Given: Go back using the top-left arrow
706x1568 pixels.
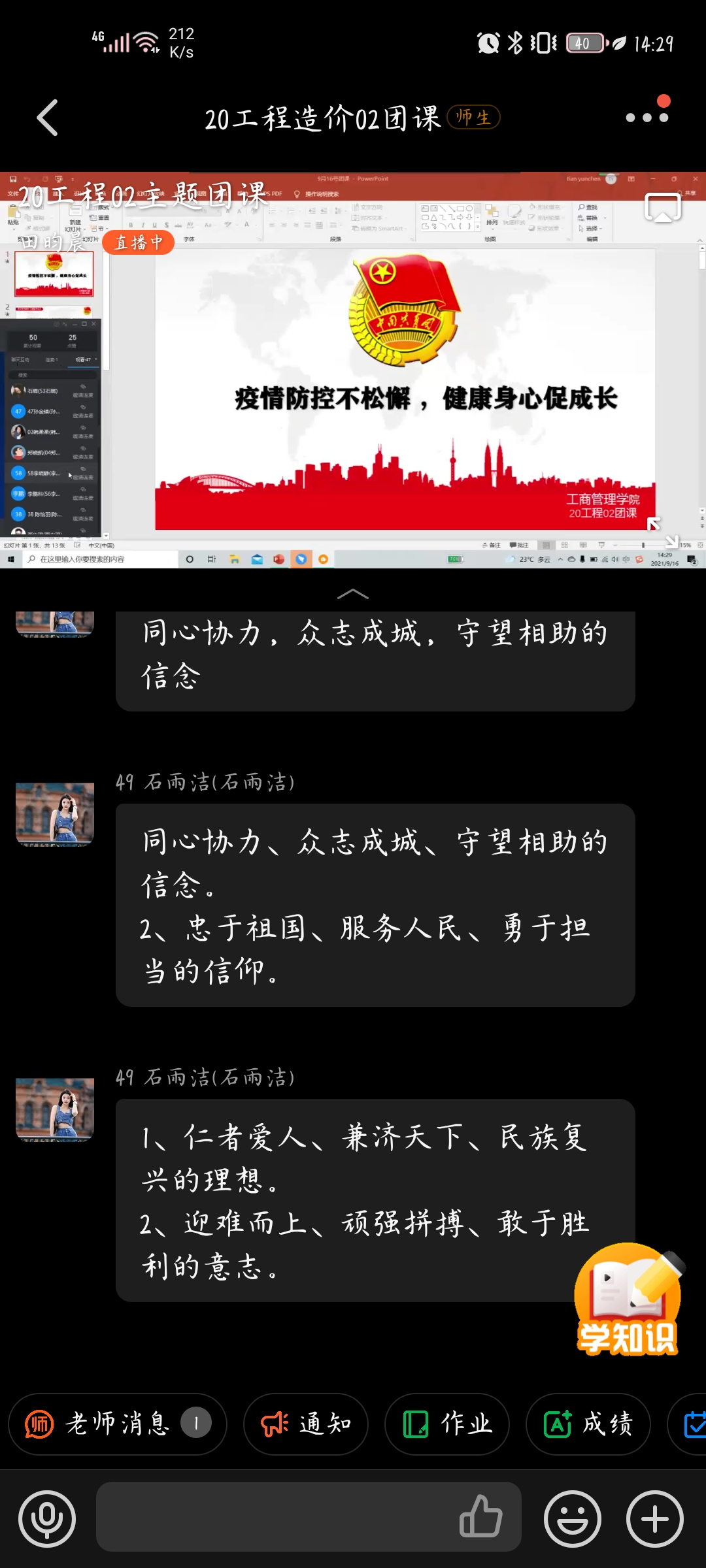Looking at the screenshot, I should pyautogui.click(x=48, y=118).
